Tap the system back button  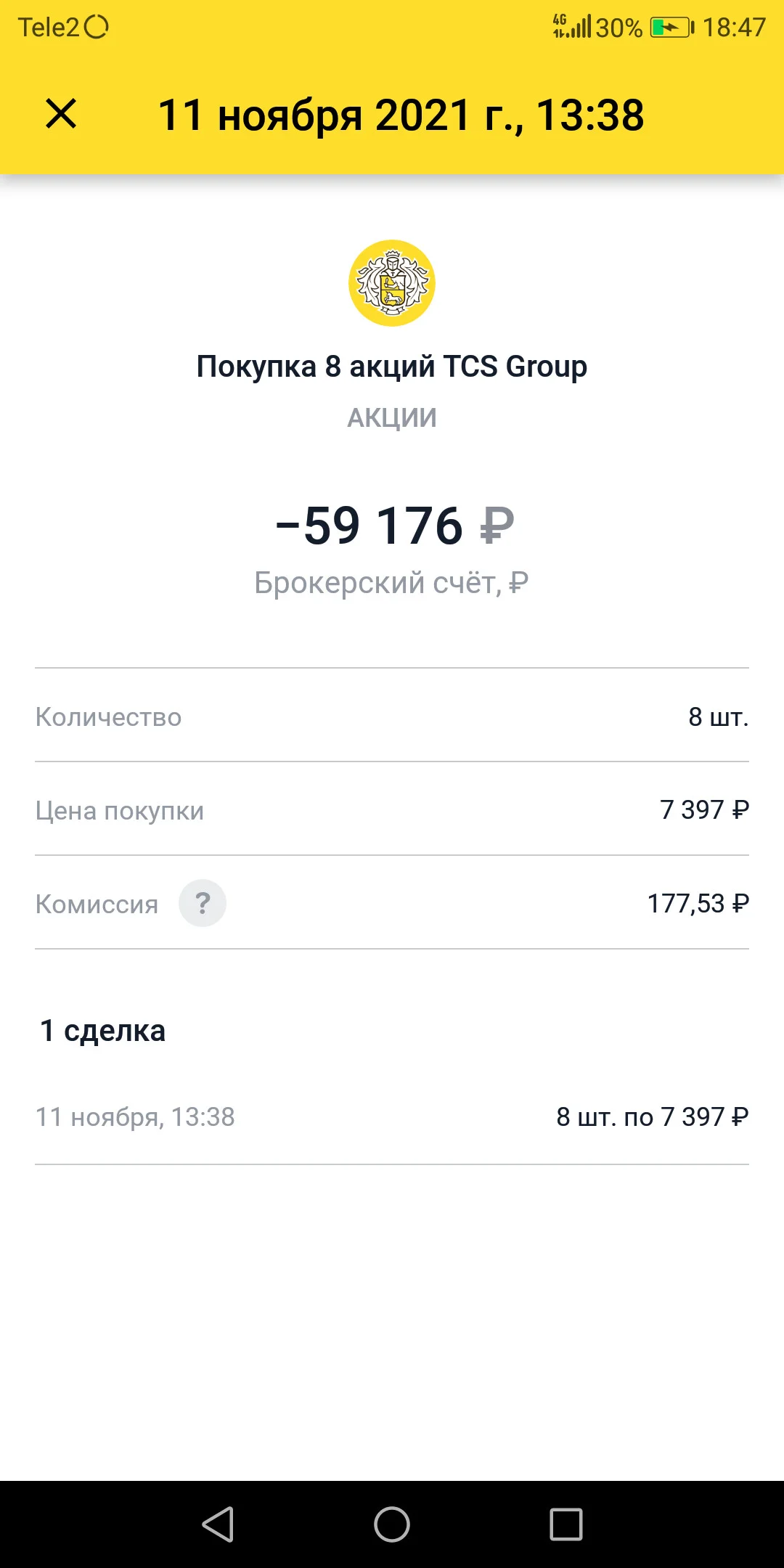[218, 1524]
